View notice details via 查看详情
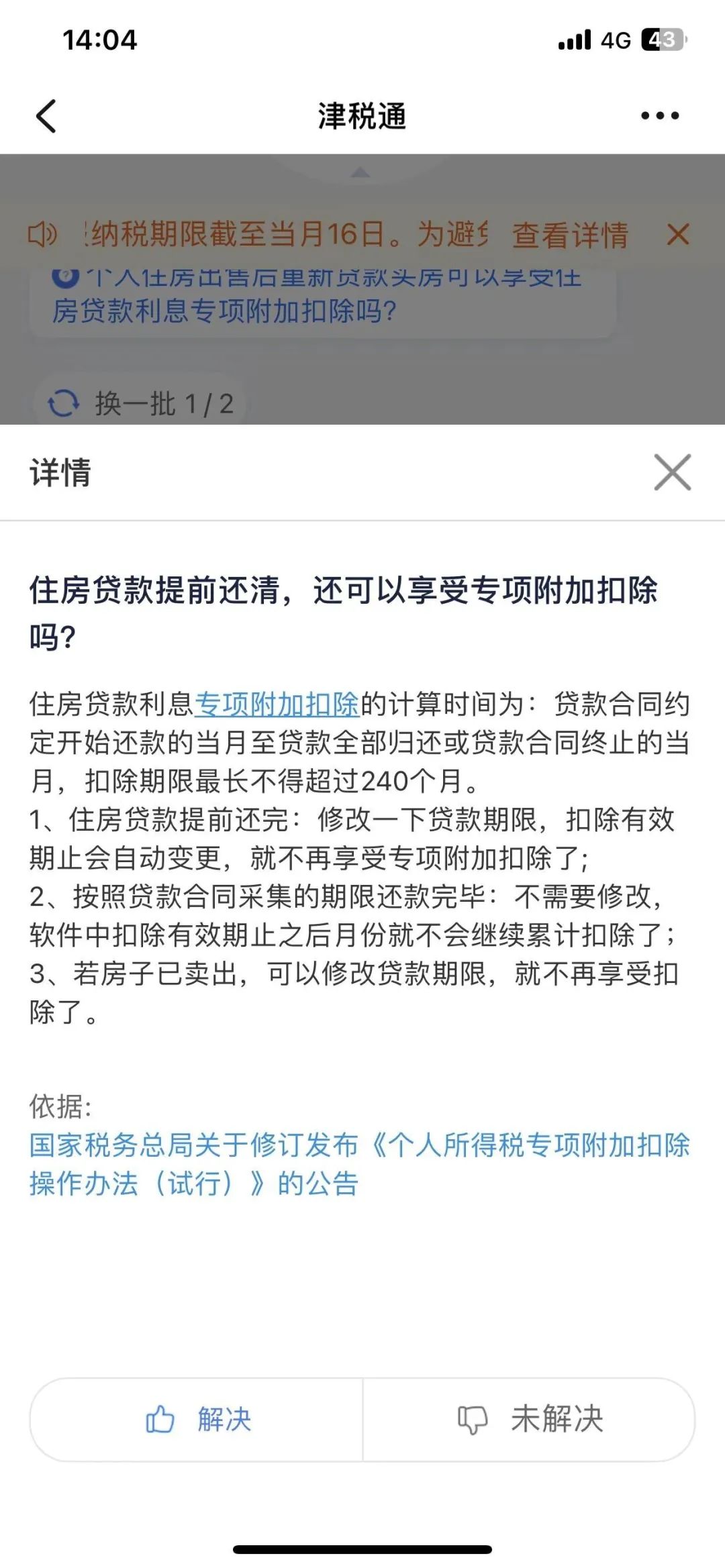725x1568 pixels. coord(570,236)
